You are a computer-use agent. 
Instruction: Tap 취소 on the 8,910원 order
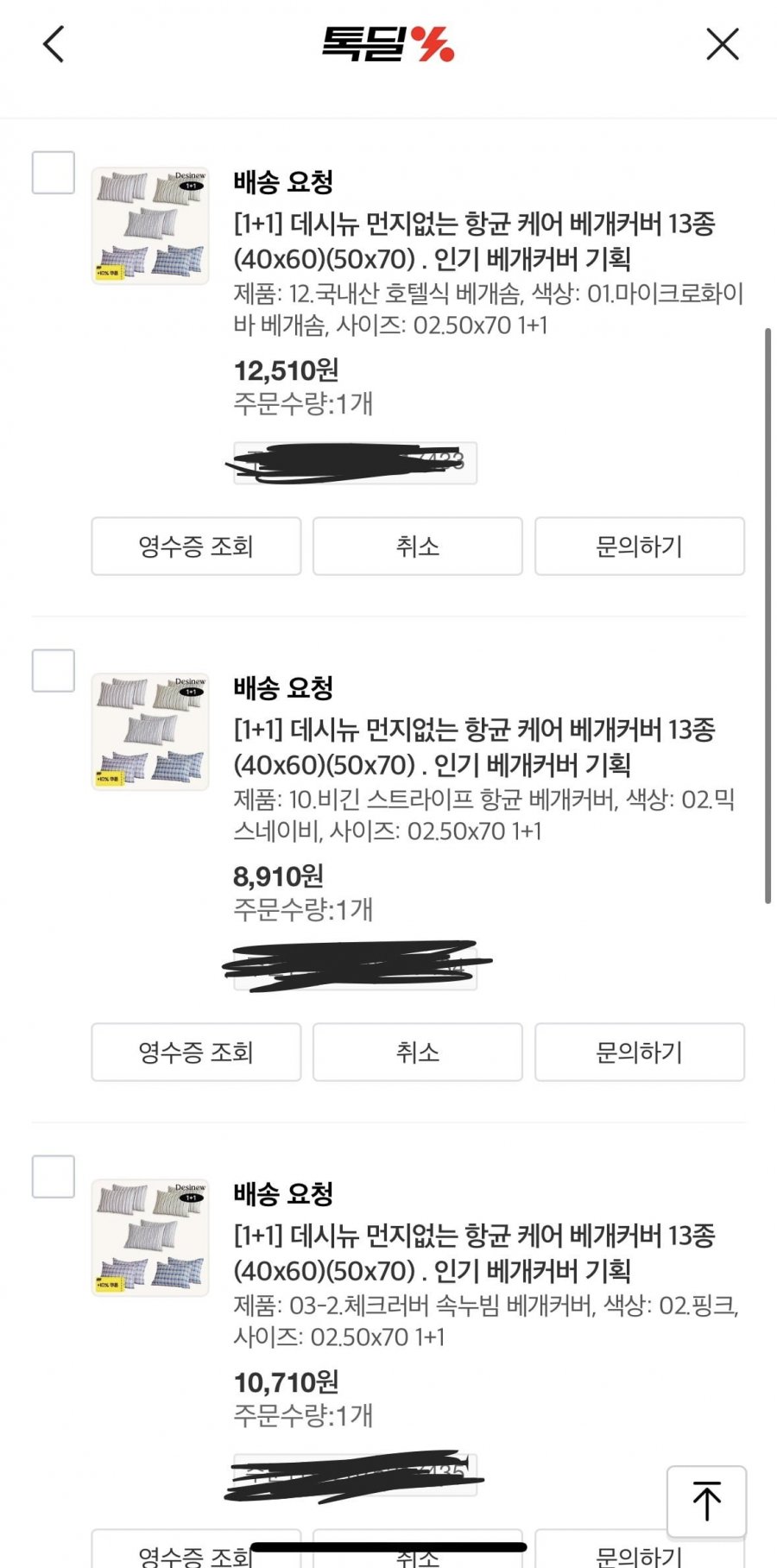point(417,1053)
